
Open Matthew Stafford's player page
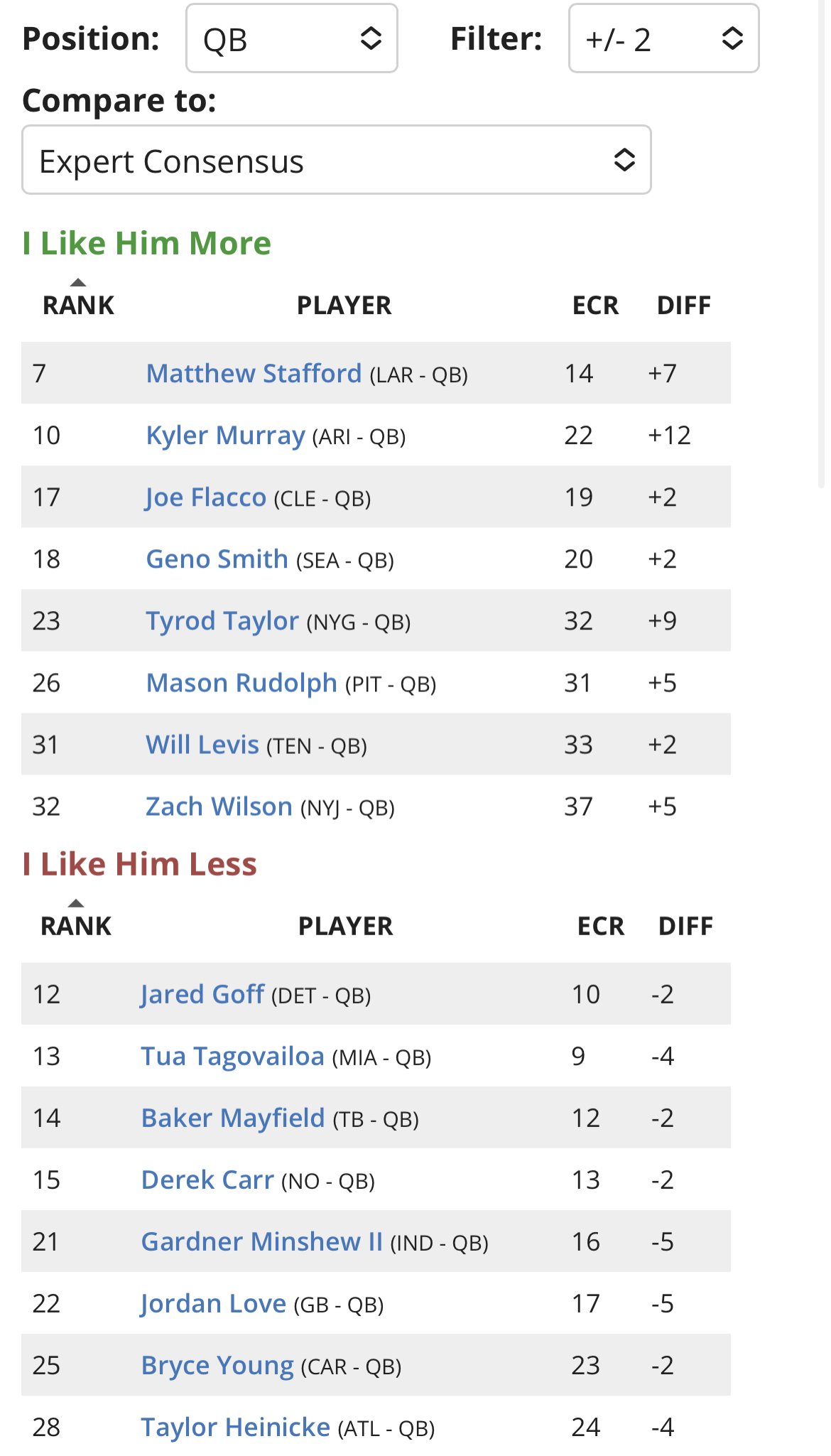point(254,373)
